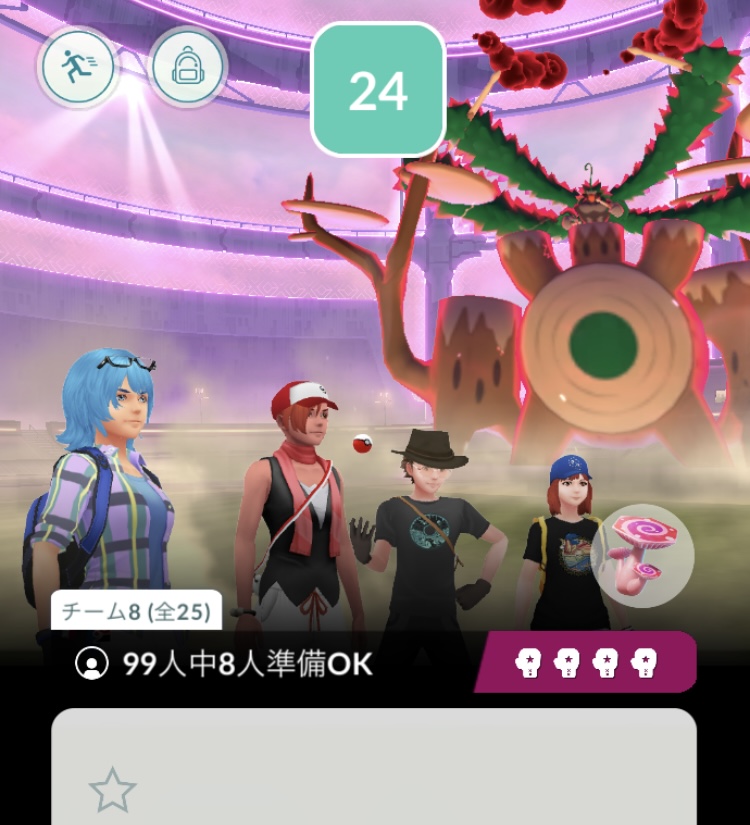Open the ready trainers list
The image size is (750, 825).
coord(223,664)
